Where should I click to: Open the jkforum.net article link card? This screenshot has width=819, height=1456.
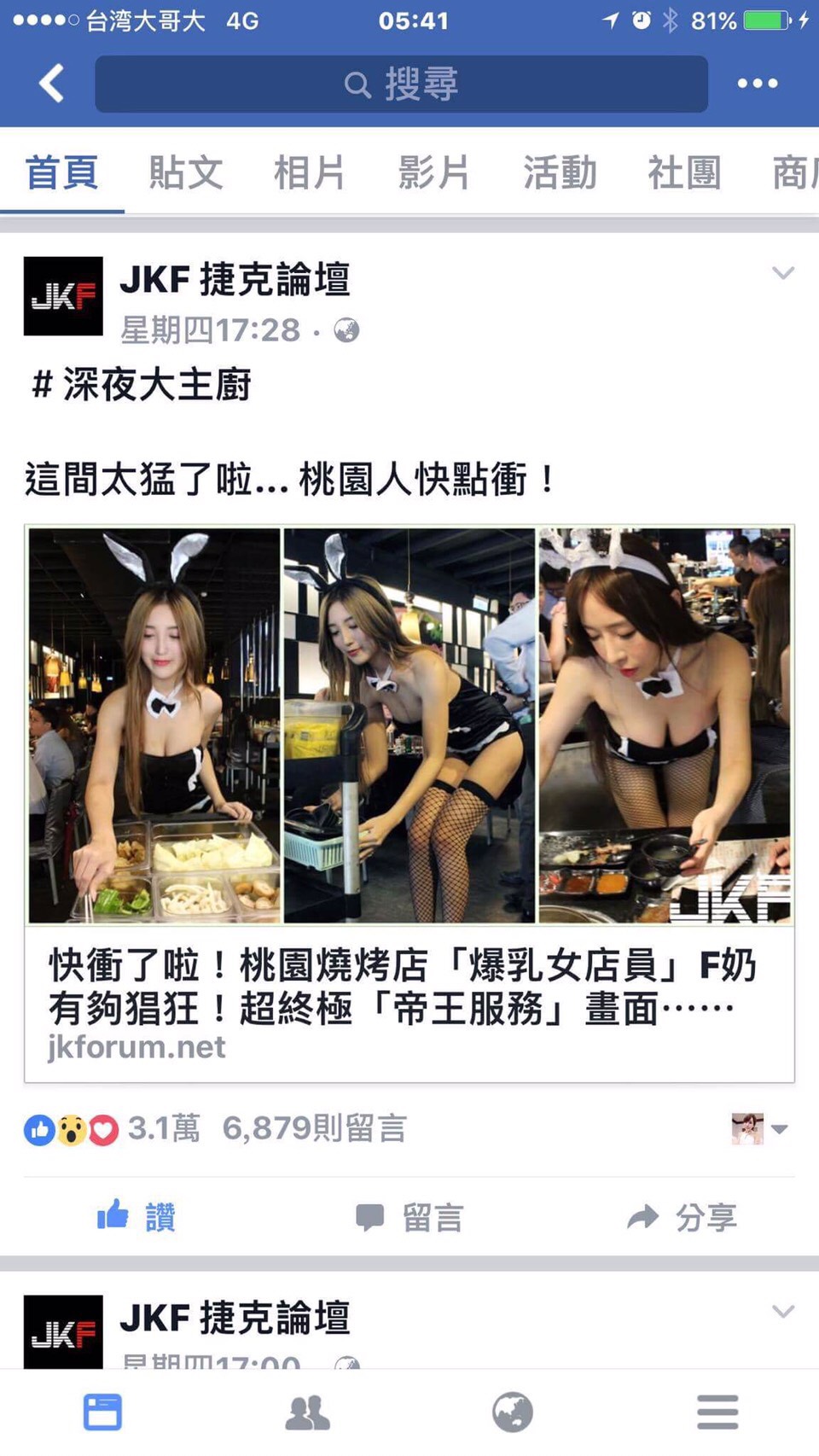pos(409,804)
